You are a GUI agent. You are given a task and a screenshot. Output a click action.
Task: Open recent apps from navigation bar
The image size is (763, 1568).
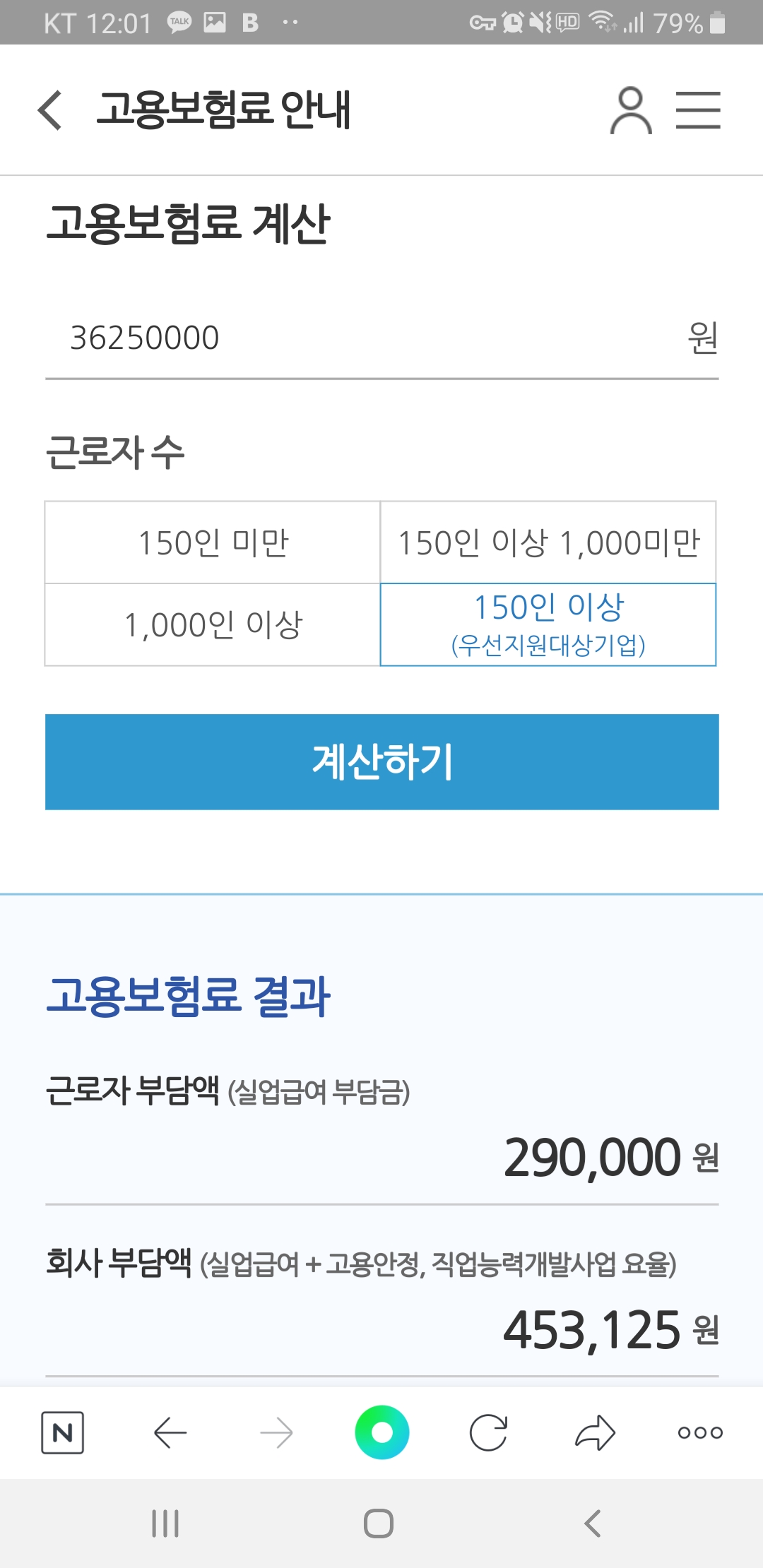click(x=165, y=1524)
